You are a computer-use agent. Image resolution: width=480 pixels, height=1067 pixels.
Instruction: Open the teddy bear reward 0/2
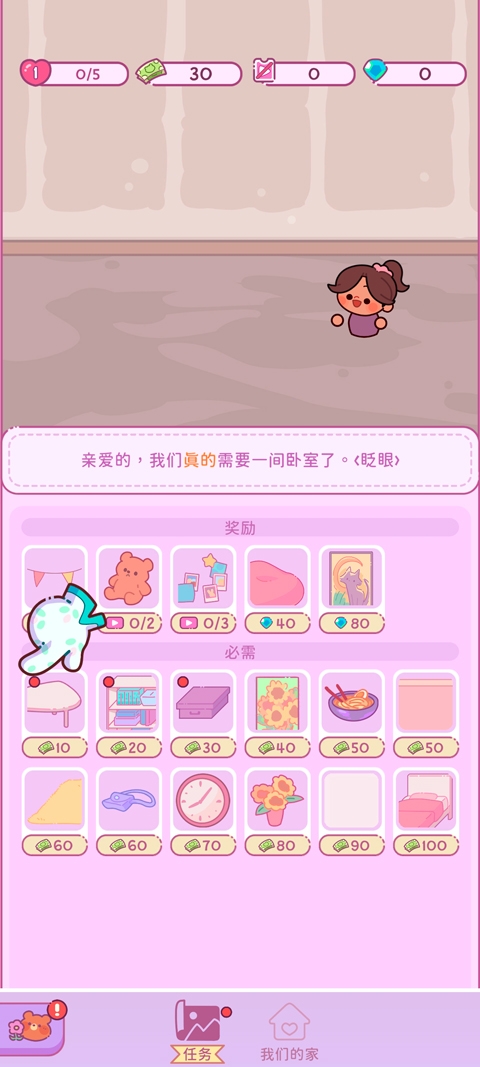coord(129,589)
